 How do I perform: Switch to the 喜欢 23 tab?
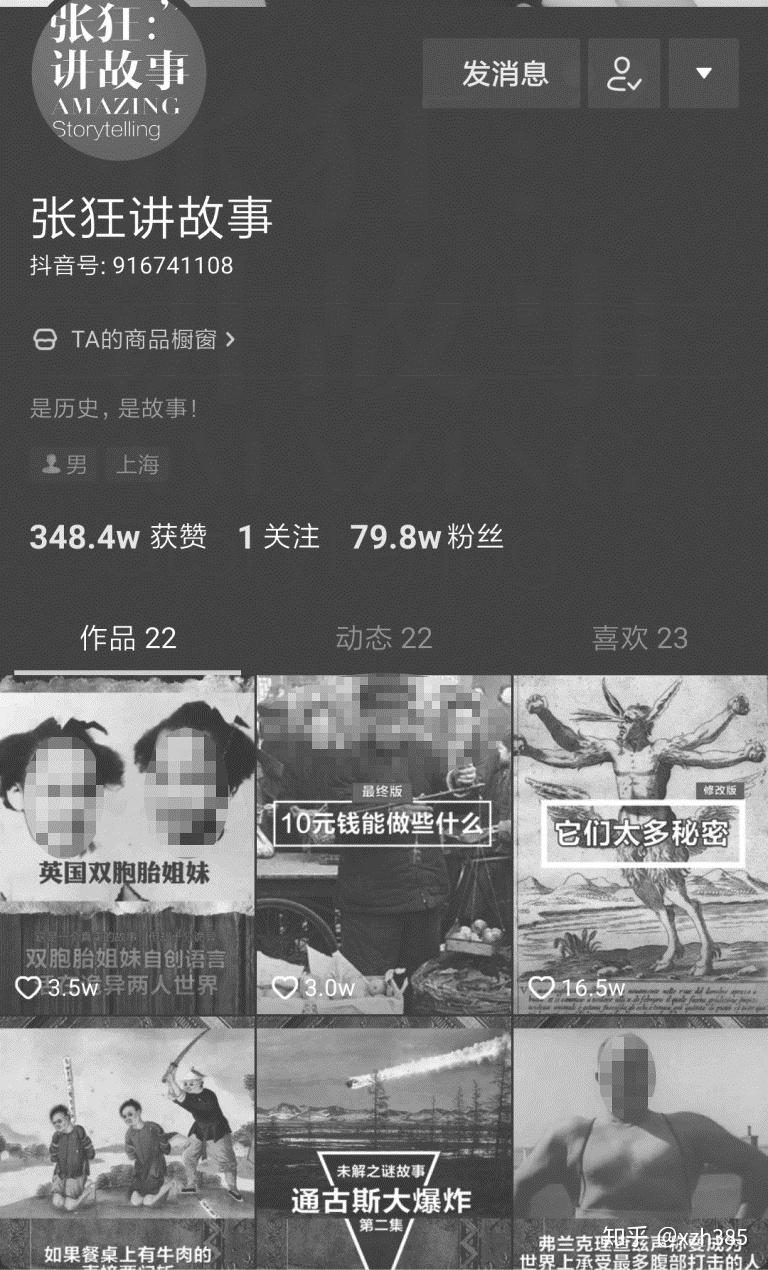(640, 638)
